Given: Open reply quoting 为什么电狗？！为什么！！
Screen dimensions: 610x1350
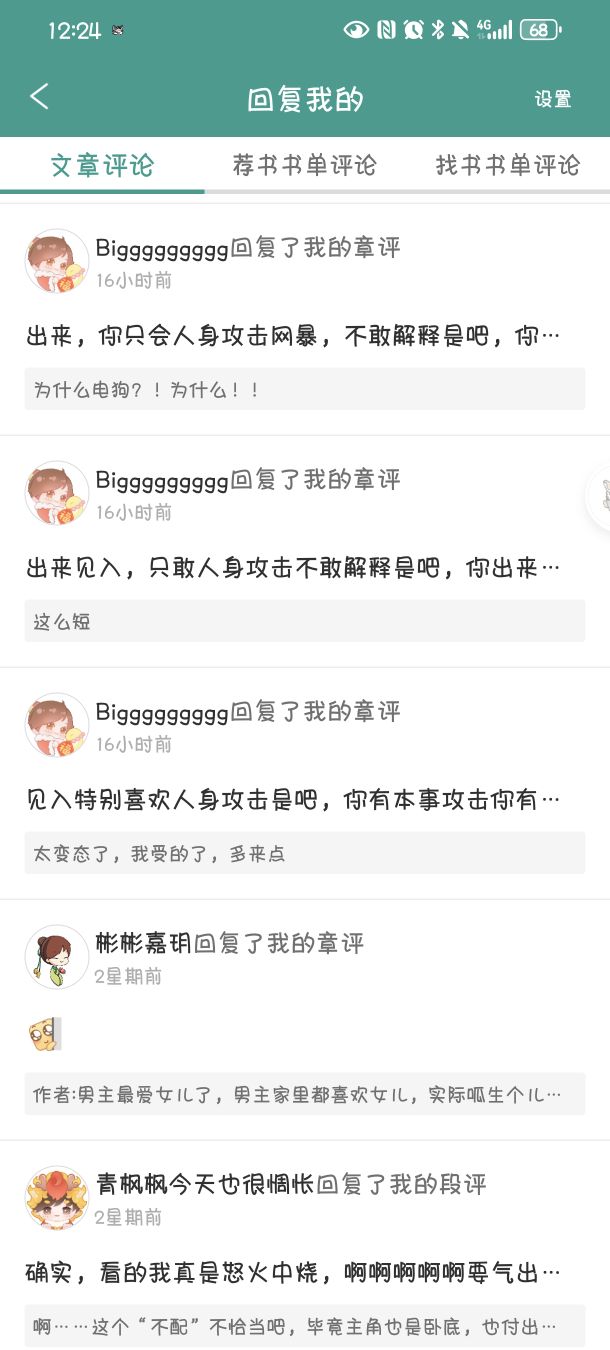Looking at the screenshot, I should point(304,389).
